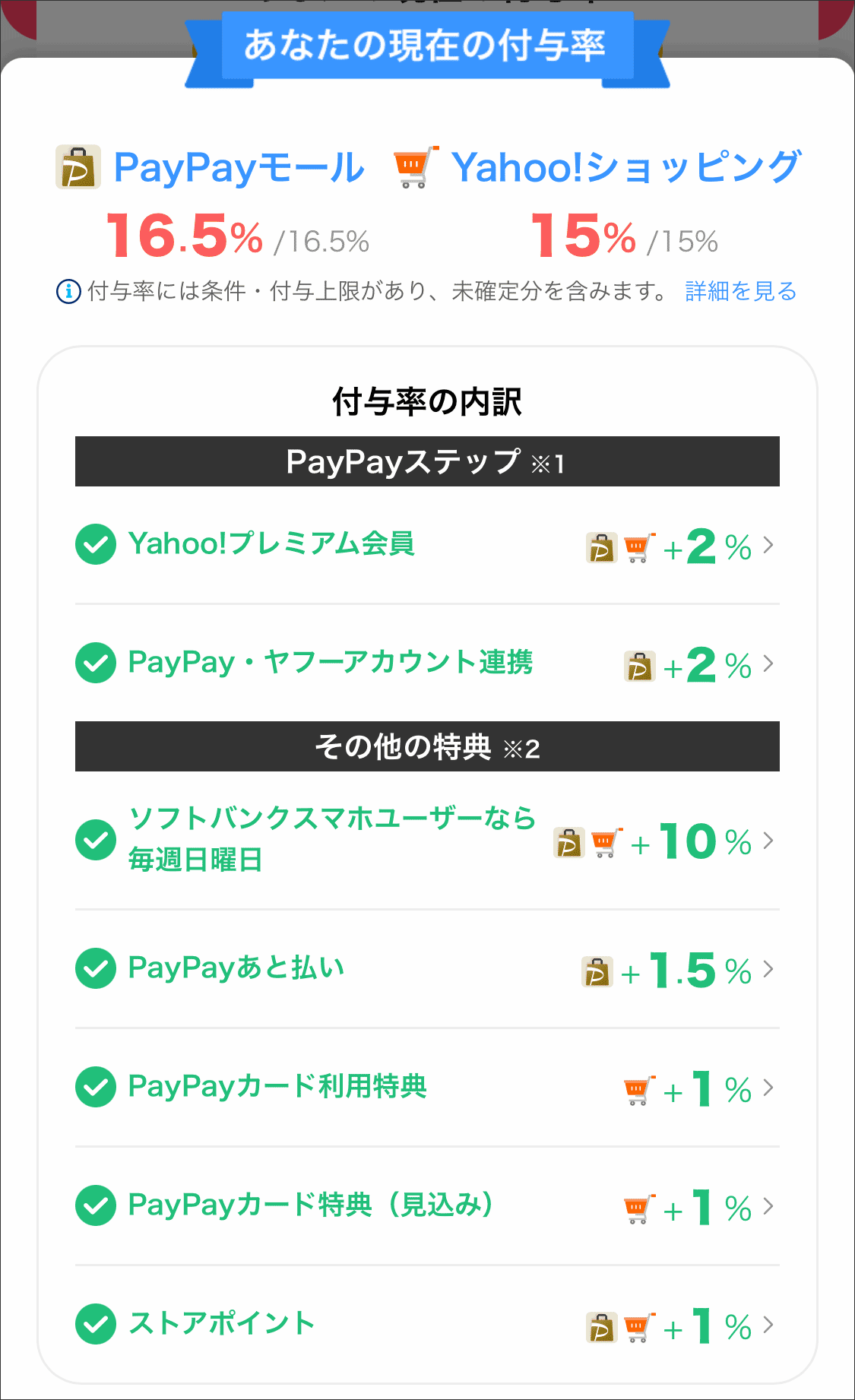View ソフトバンクスマホユーザーなら毎週日曜日 +10% details
Image resolution: width=855 pixels, height=1400 pixels.
point(427,840)
